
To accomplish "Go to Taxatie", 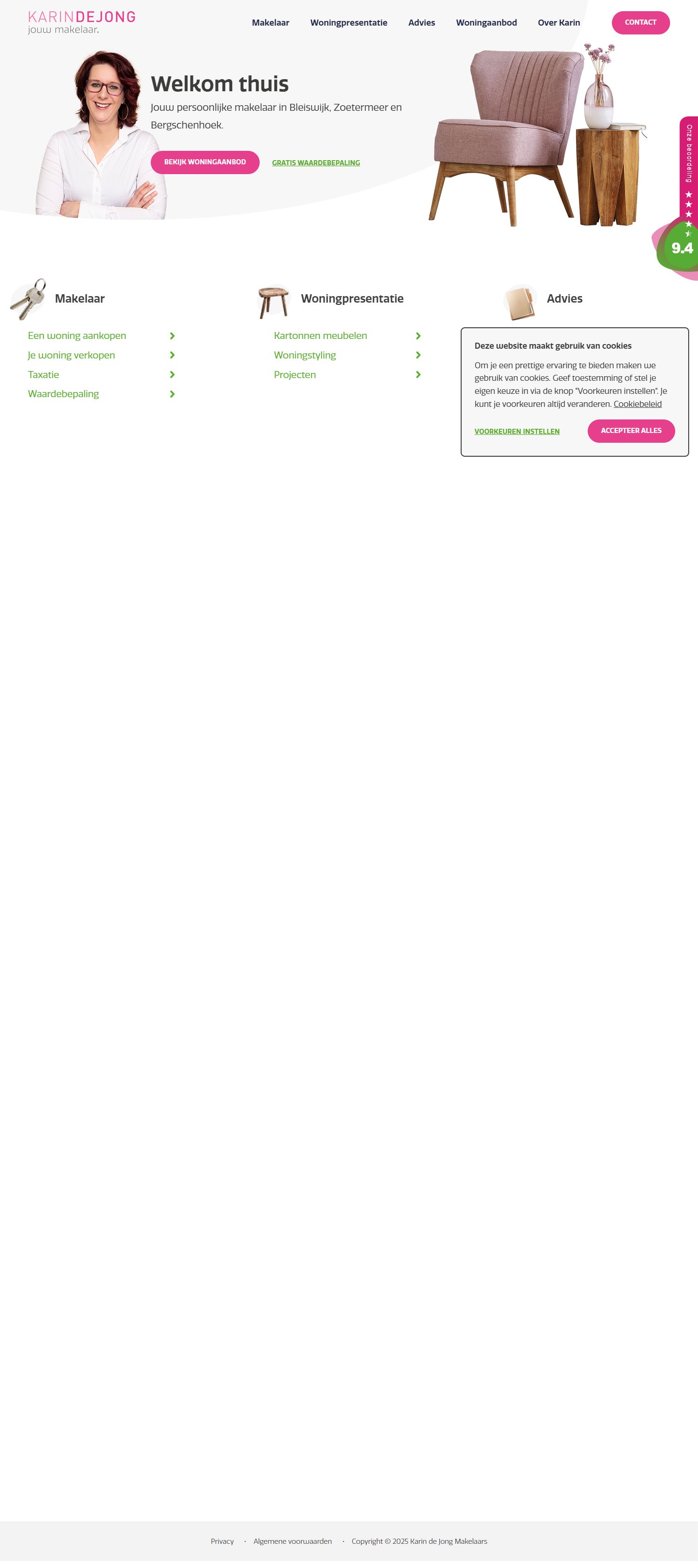I will pos(43,374).
